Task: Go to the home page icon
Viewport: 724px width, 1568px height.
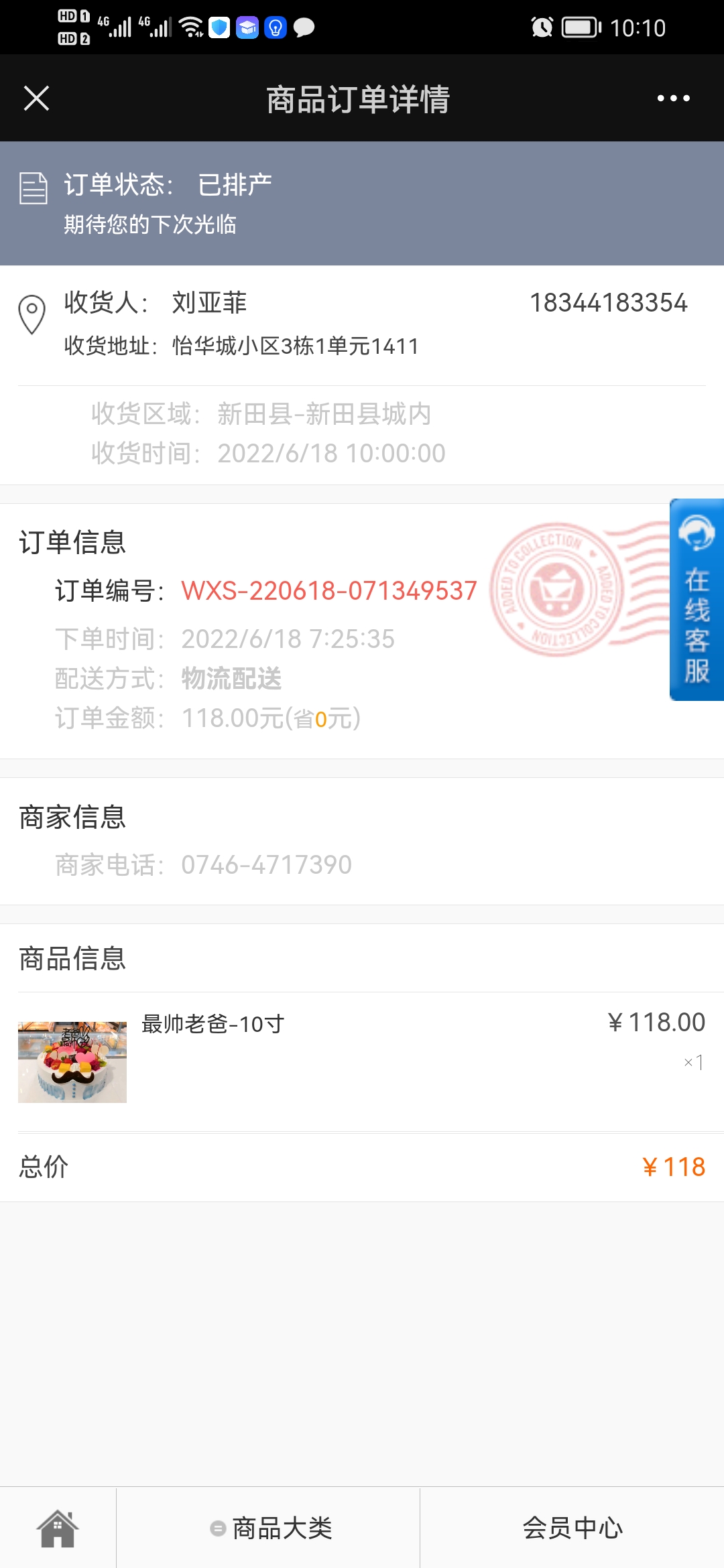Action: pyautogui.click(x=58, y=1528)
